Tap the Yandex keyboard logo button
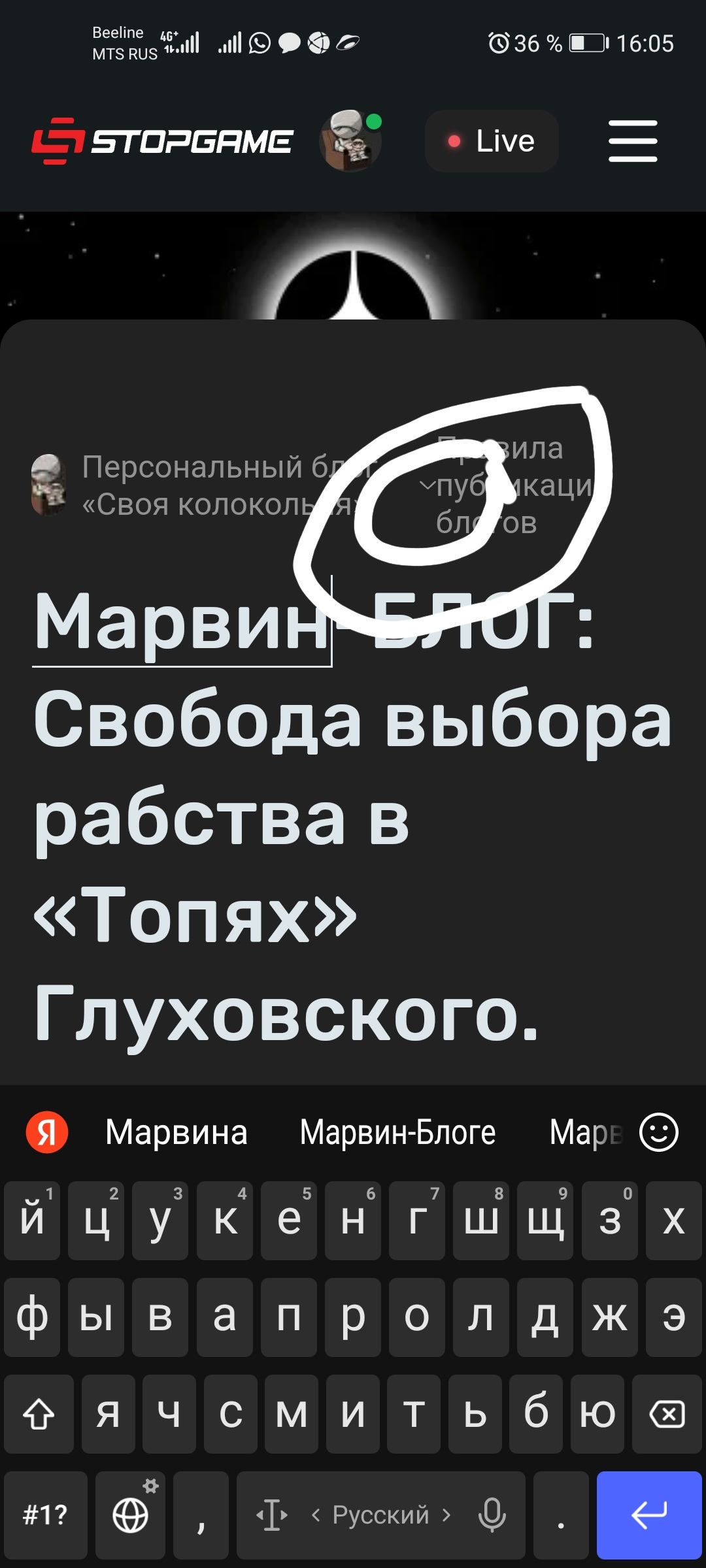The height and width of the screenshot is (1568, 706). tap(47, 1132)
